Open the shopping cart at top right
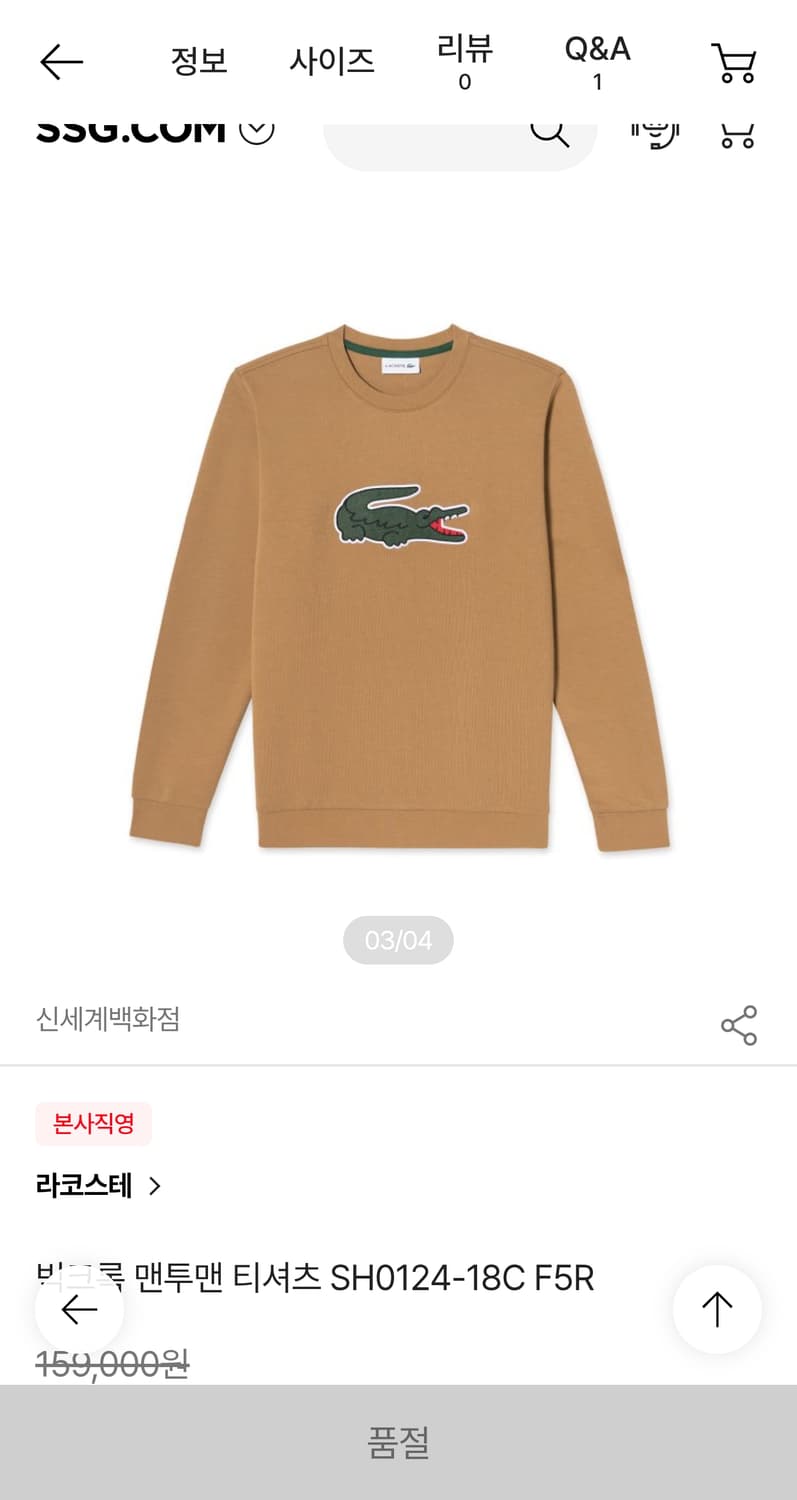Image resolution: width=797 pixels, height=1500 pixels. tap(733, 62)
